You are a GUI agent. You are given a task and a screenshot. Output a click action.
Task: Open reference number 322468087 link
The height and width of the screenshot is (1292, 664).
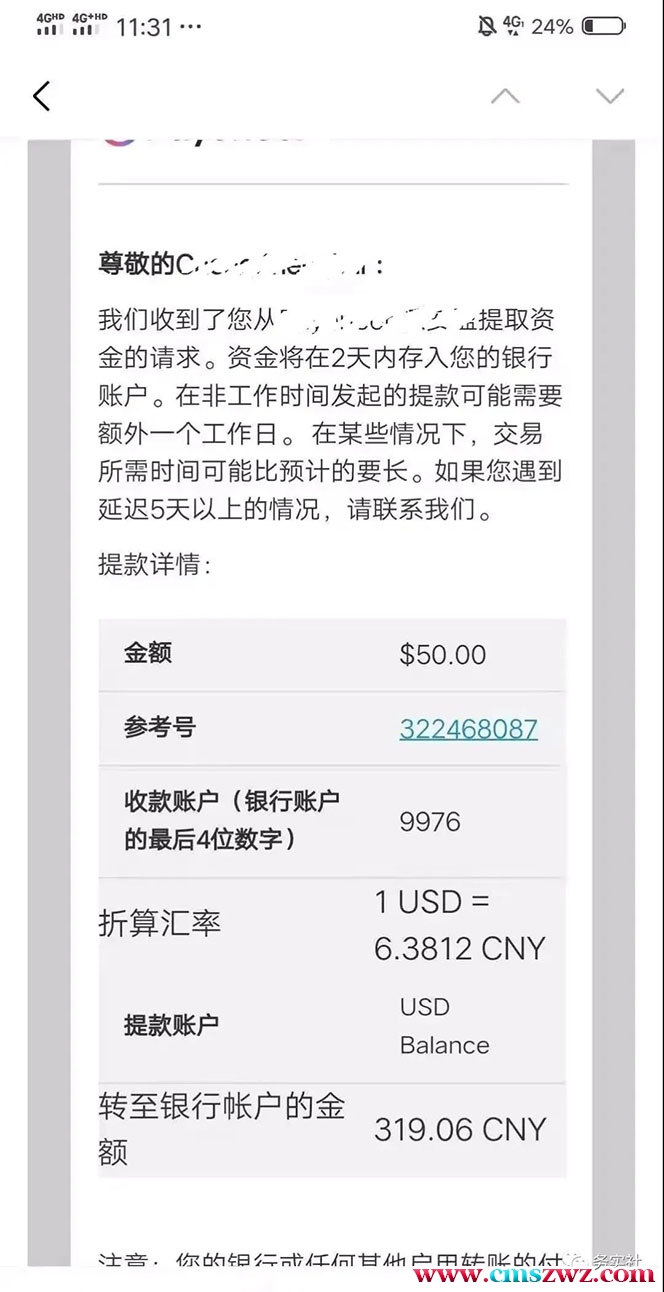(468, 729)
